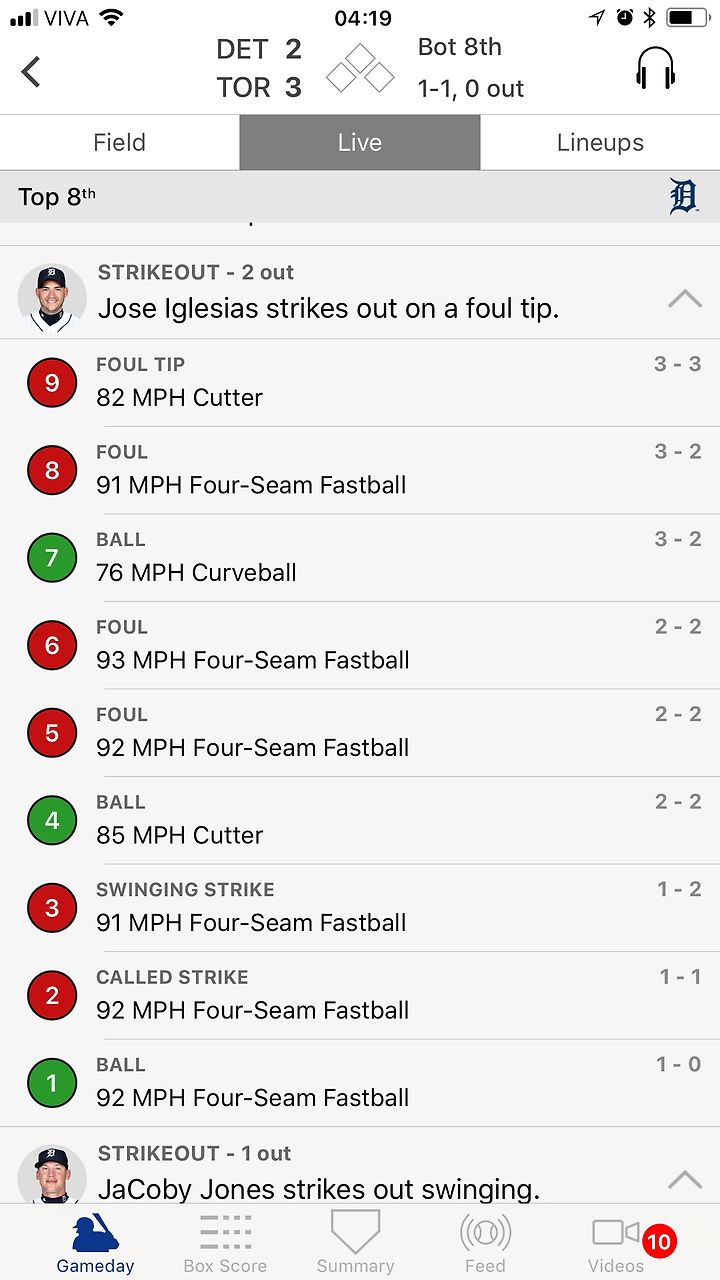
Task: Go back with the top-left arrow
Action: [32, 71]
